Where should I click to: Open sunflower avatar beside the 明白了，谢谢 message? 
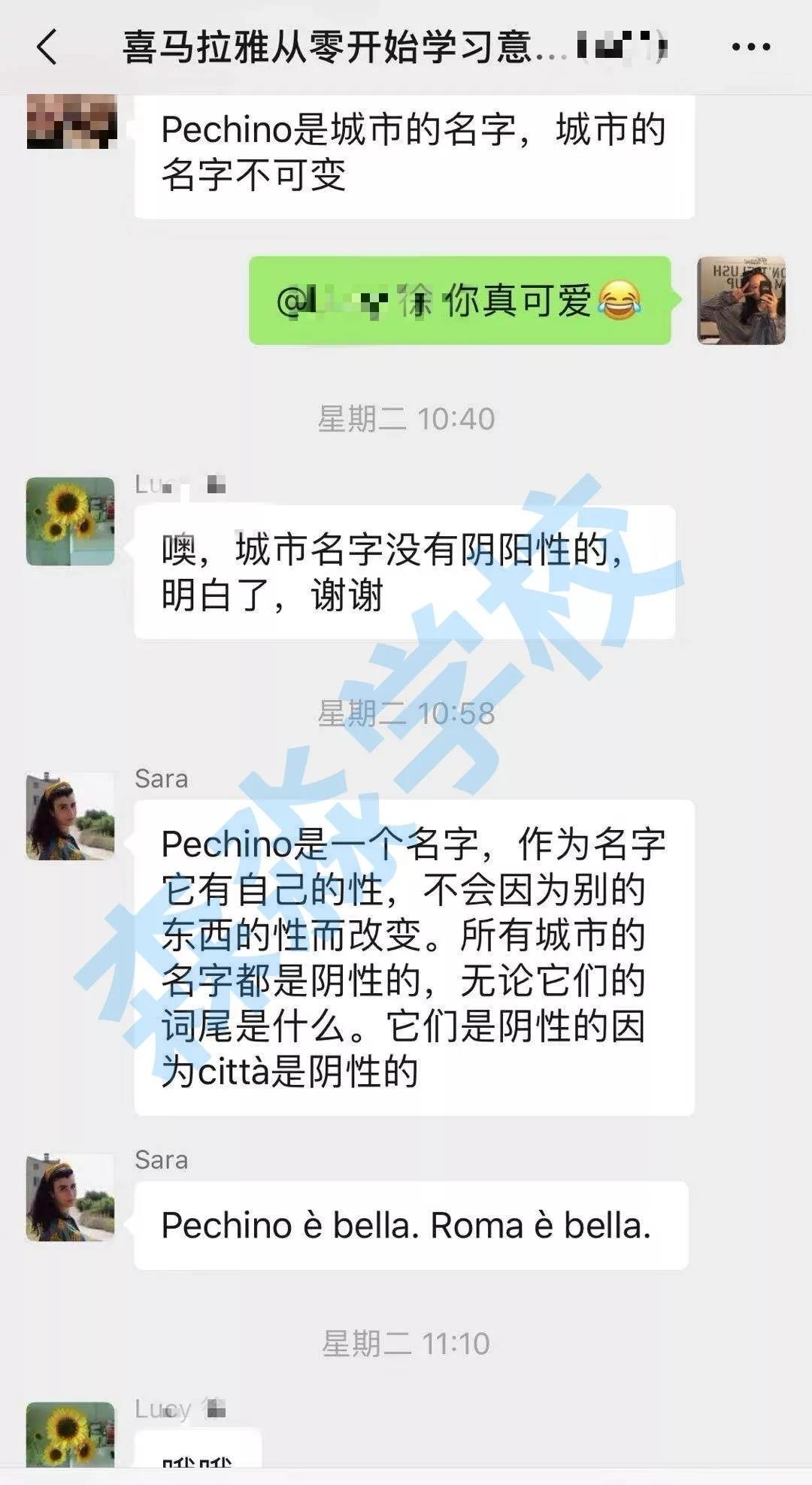pos(70,521)
